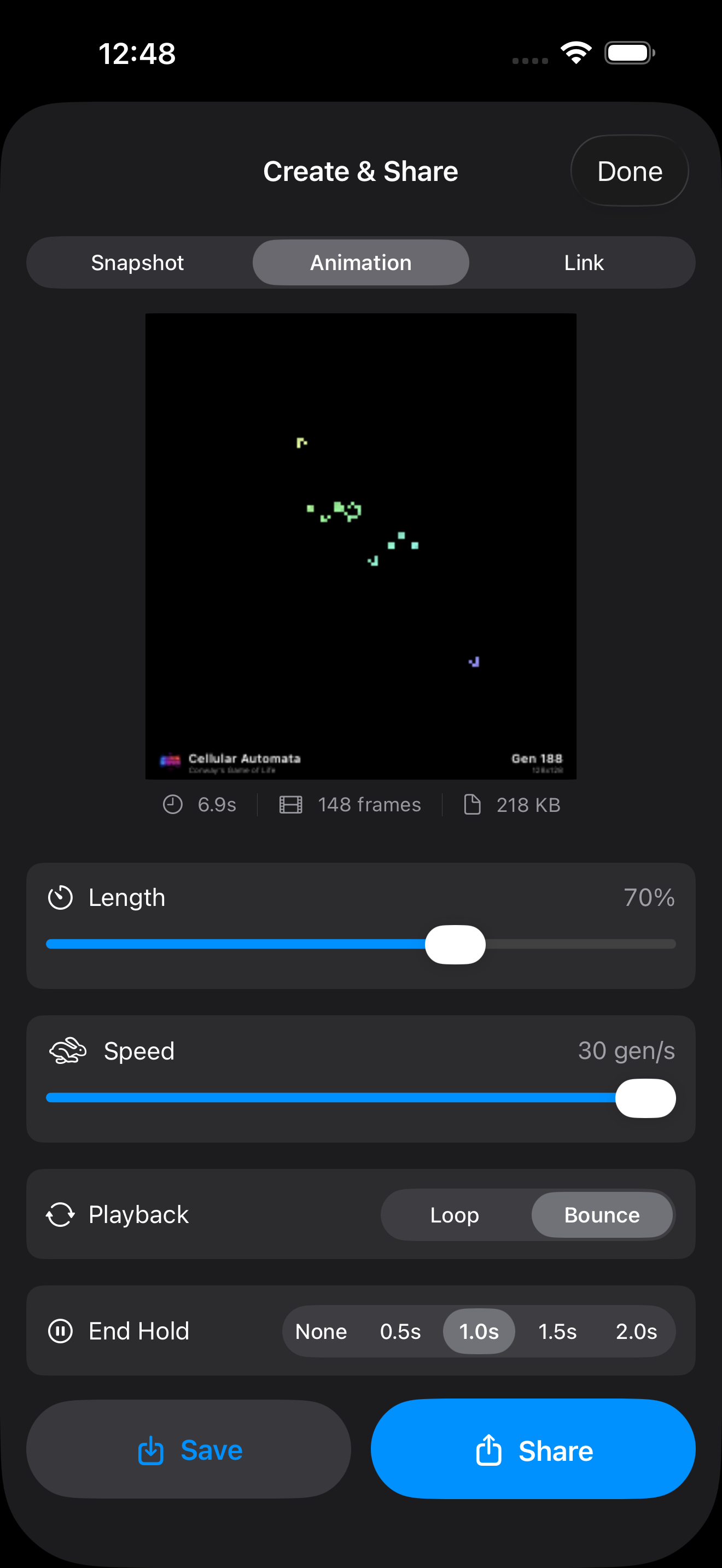Image resolution: width=722 pixels, height=1568 pixels.
Task: Switch playback mode to Loop
Action: [455, 1214]
